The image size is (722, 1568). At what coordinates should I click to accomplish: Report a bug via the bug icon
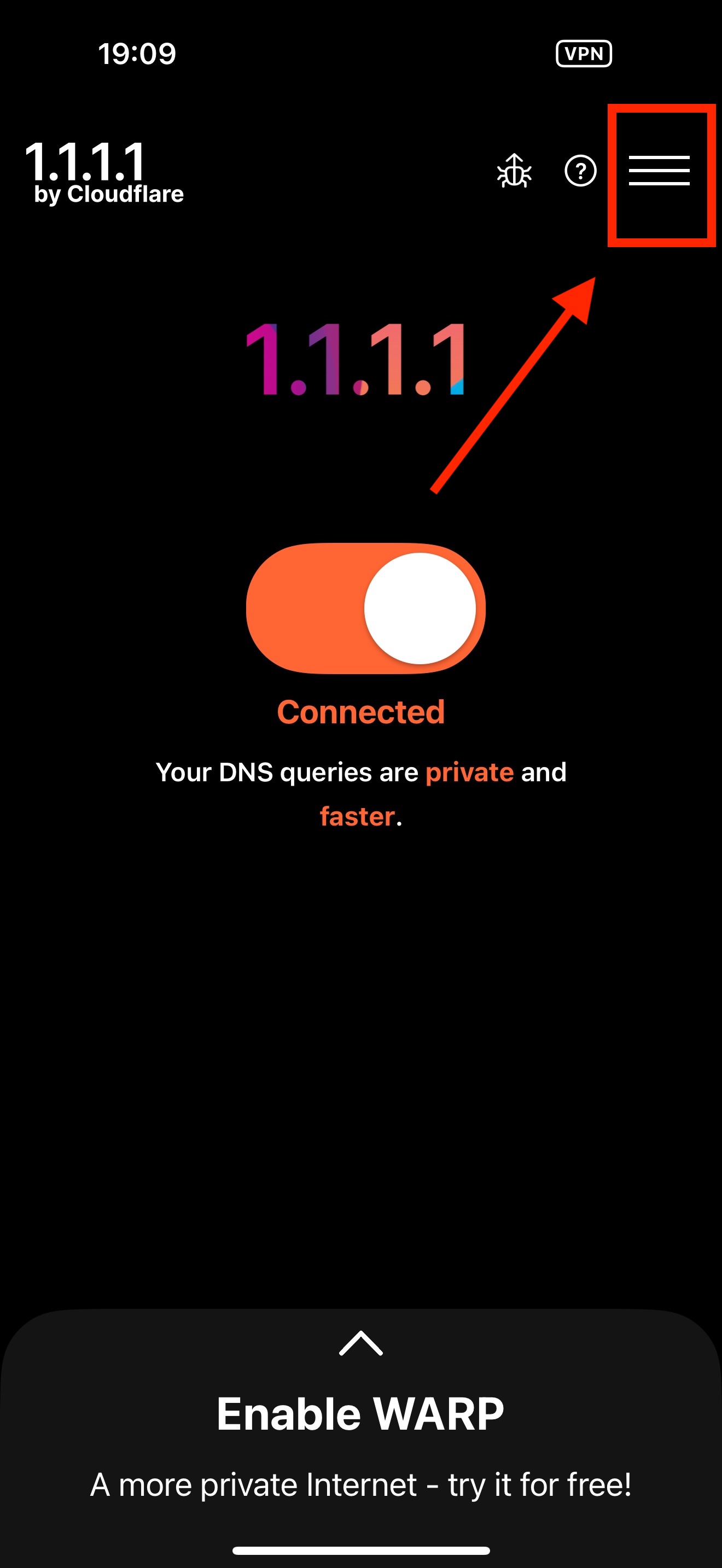pyautogui.click(x=514, y=171)
